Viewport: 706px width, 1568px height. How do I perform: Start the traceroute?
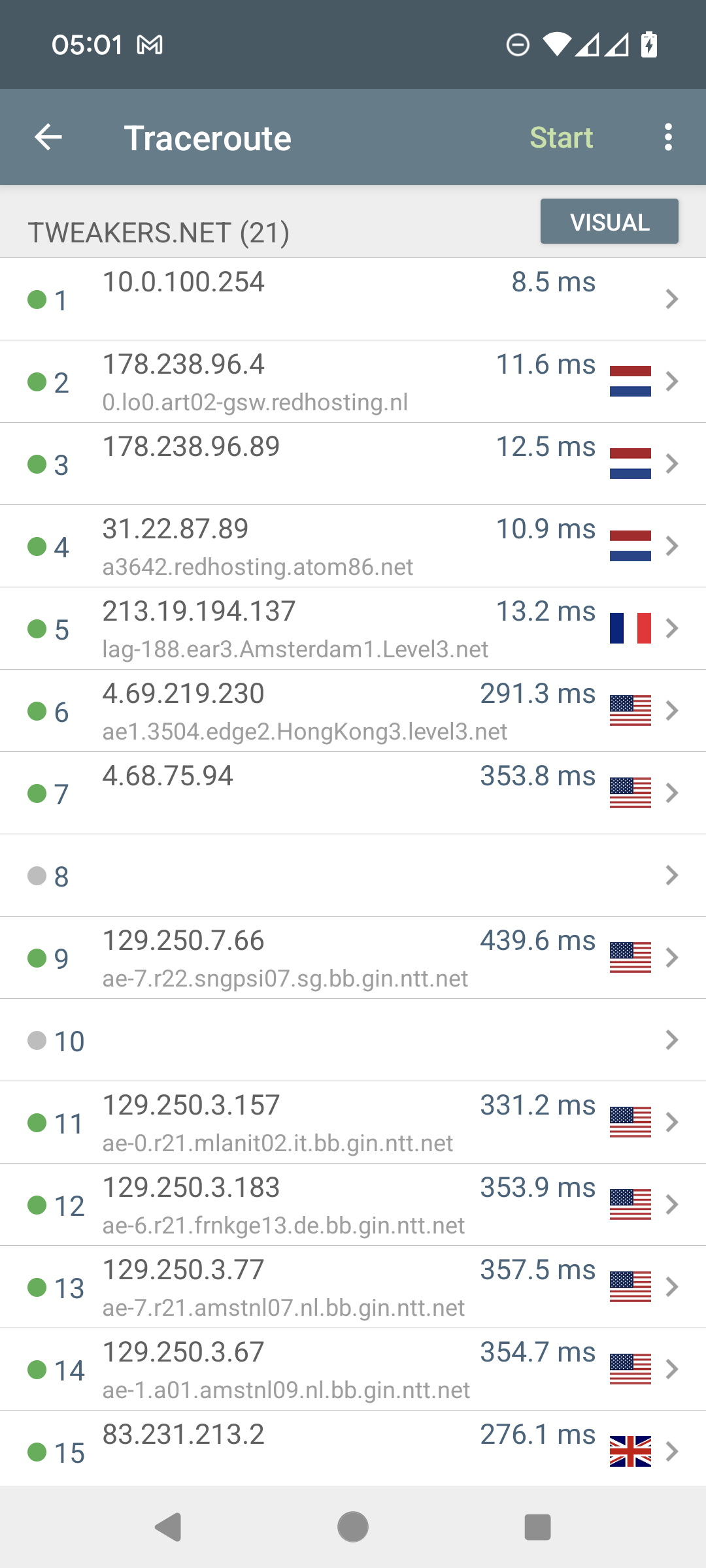[561, 138]
